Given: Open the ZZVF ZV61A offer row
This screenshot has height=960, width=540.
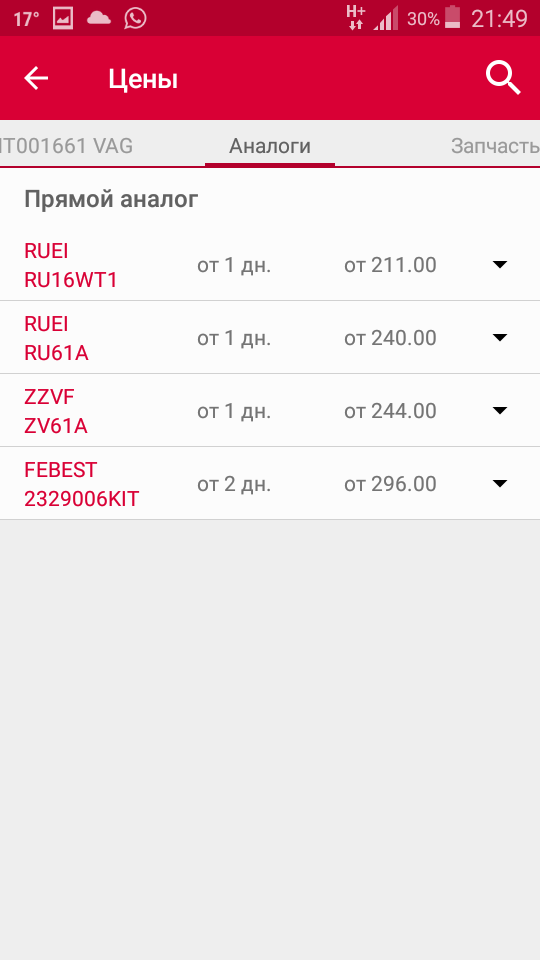Looking at the screenshot, I should pos(270,410).
